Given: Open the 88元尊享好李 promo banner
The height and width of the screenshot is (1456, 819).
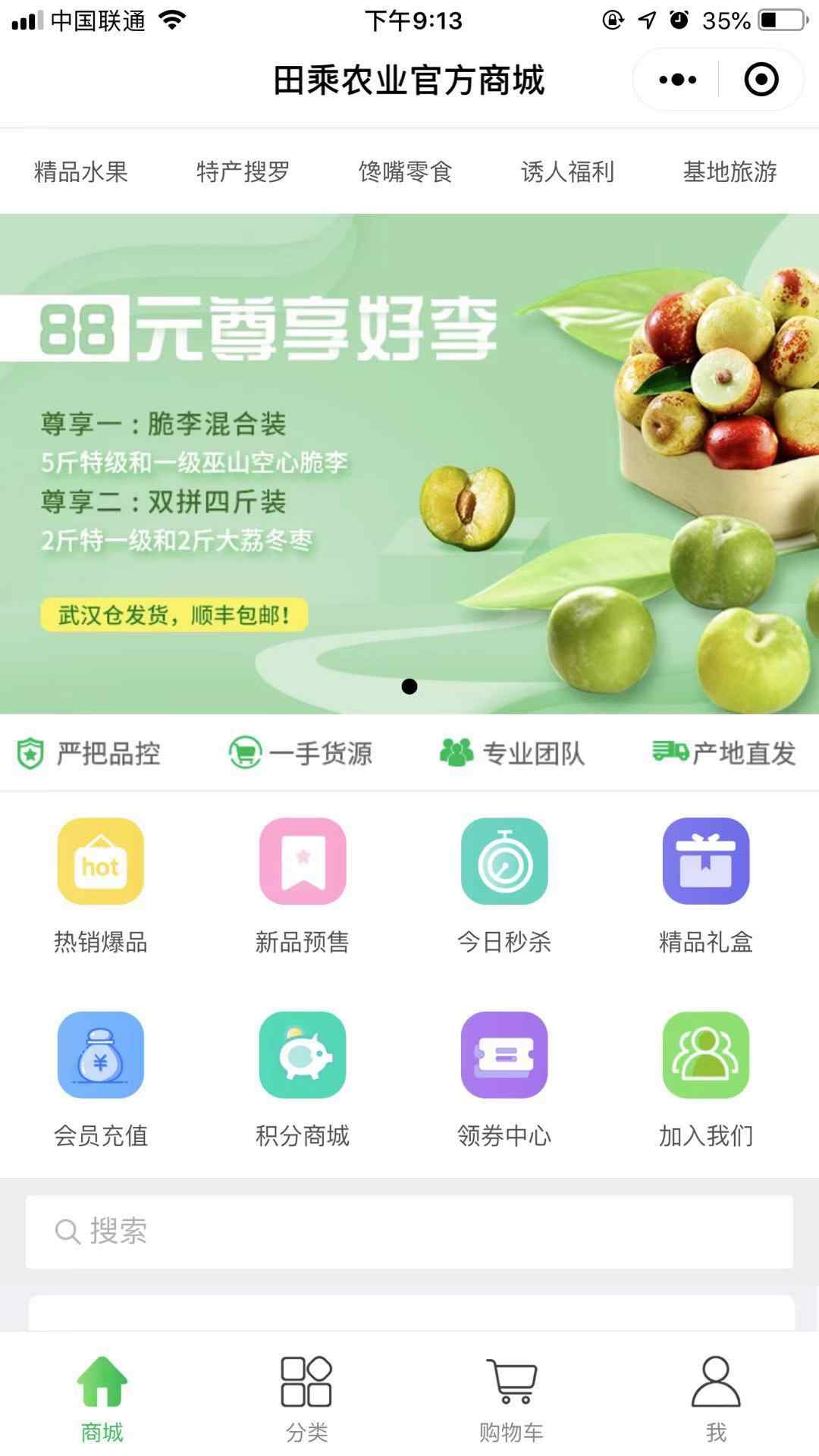Looking at the screenshot, I should click(x=409, y=463).
